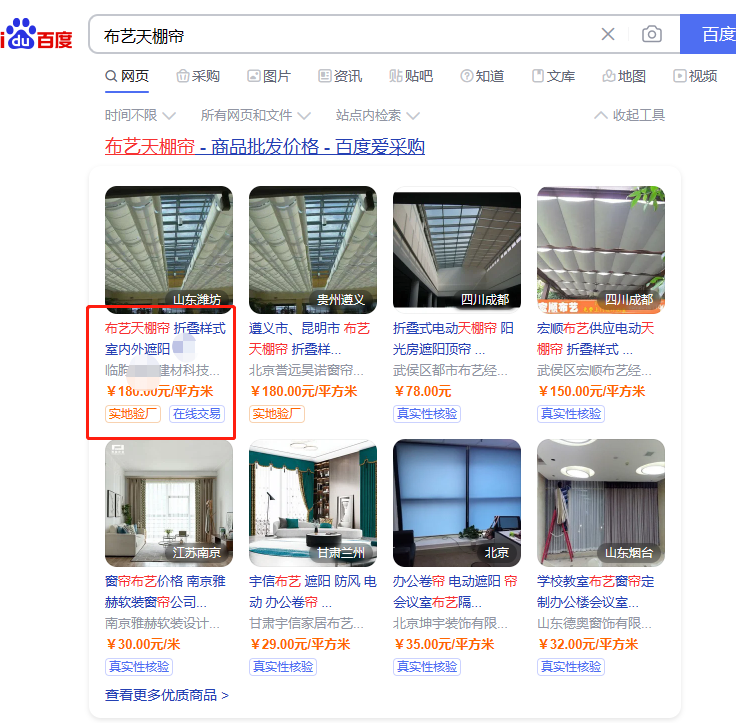Switch to the 图片 tab
The image size is (736, 724).
(x=269, y=76)
